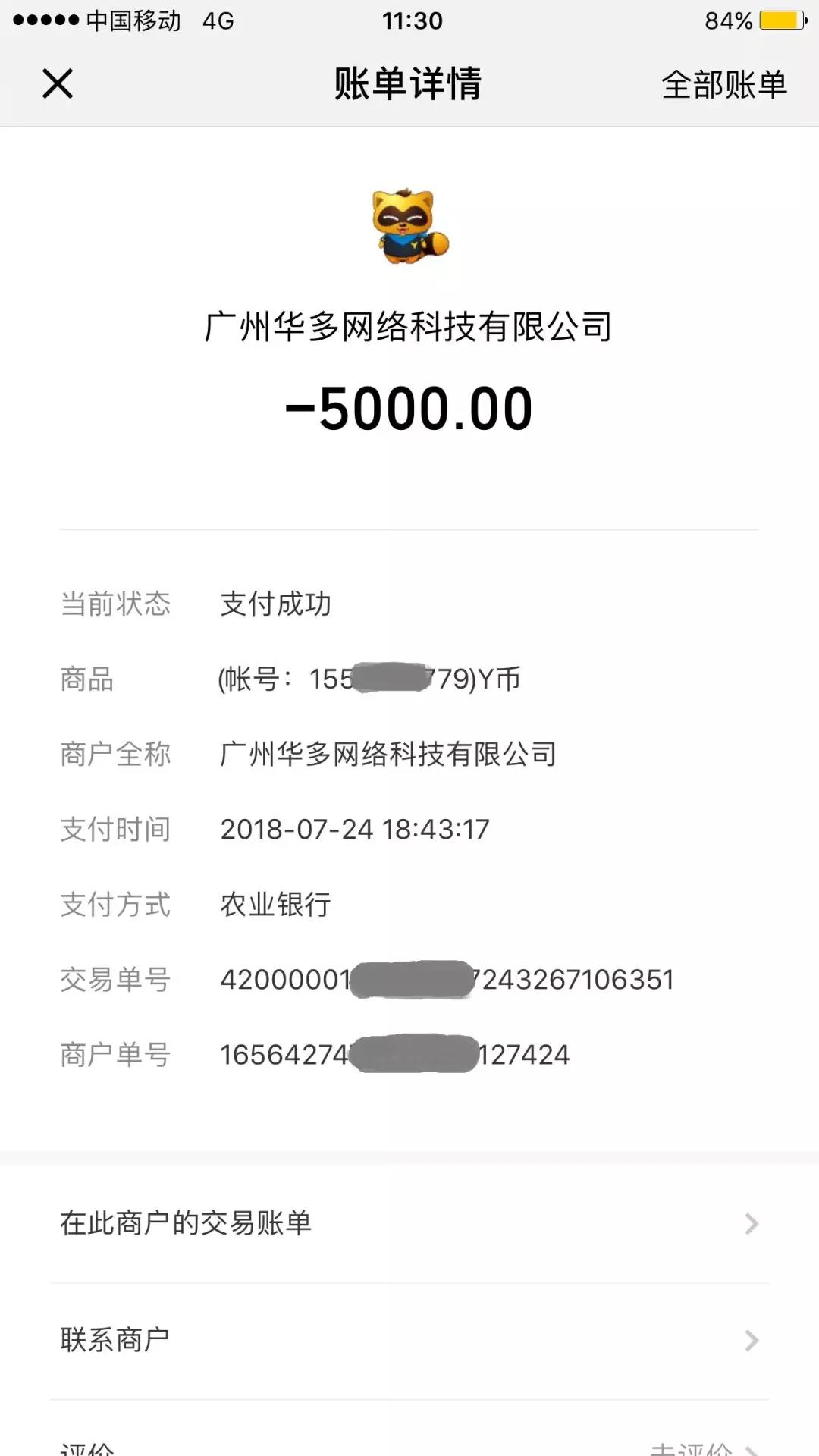The width and height of the screenshot is (819, 1456).
Task: Open 全部账单 to view all bills
Action: (723, 84)
